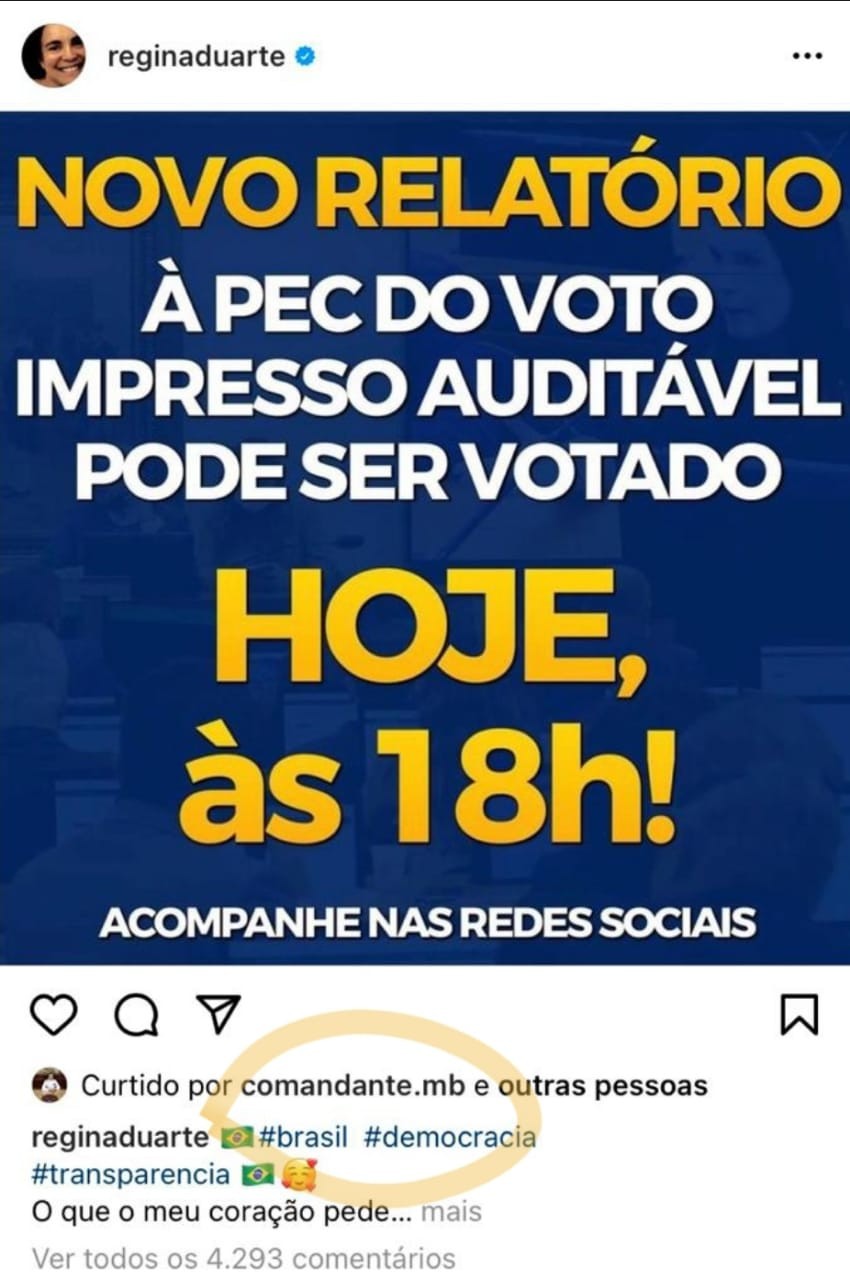Image resolution: width=850 pixels, height=1280 pixels.
Task: Open reginaduarte's profile picture
Action: point(53,56)
